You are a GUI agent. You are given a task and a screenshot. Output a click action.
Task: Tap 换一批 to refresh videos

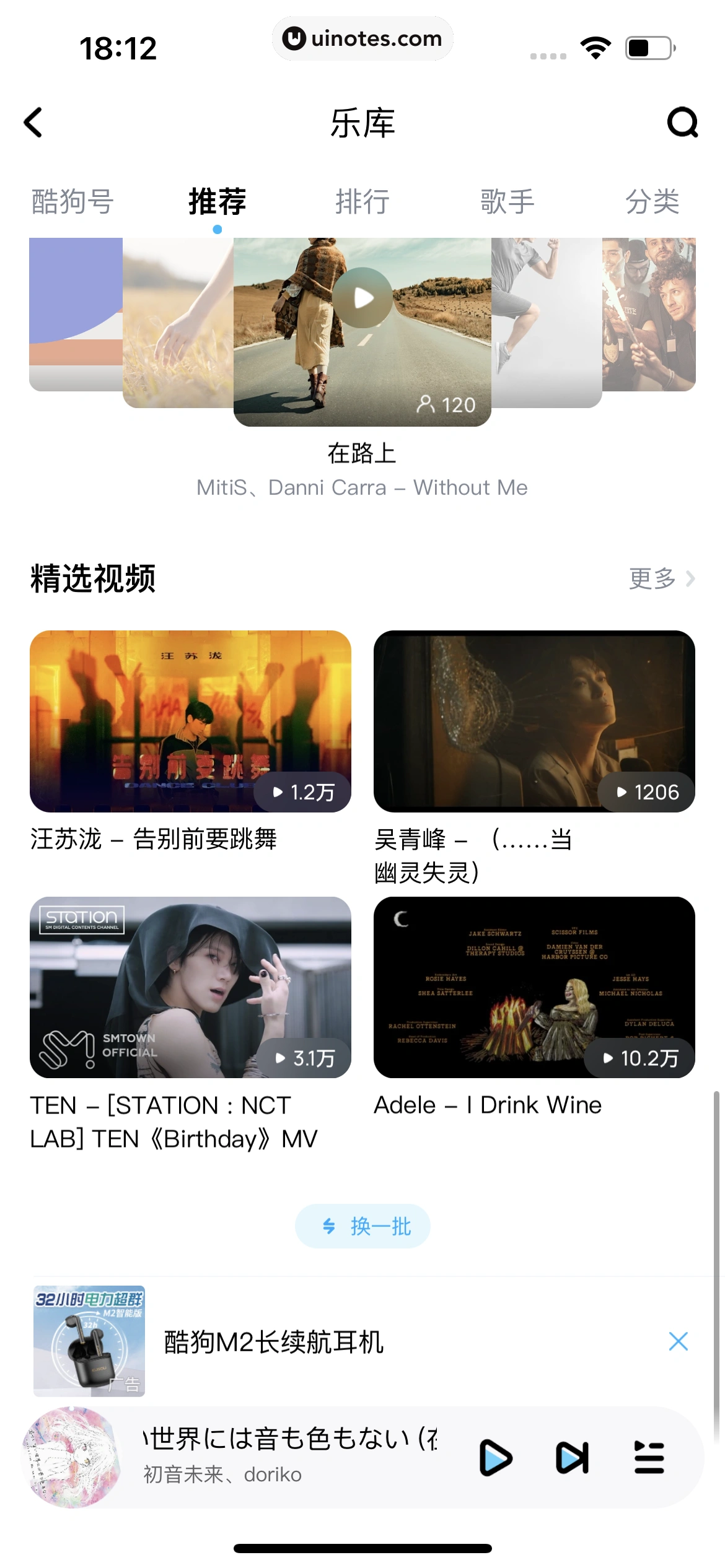pyautogui.click(x=362, y=1226)
